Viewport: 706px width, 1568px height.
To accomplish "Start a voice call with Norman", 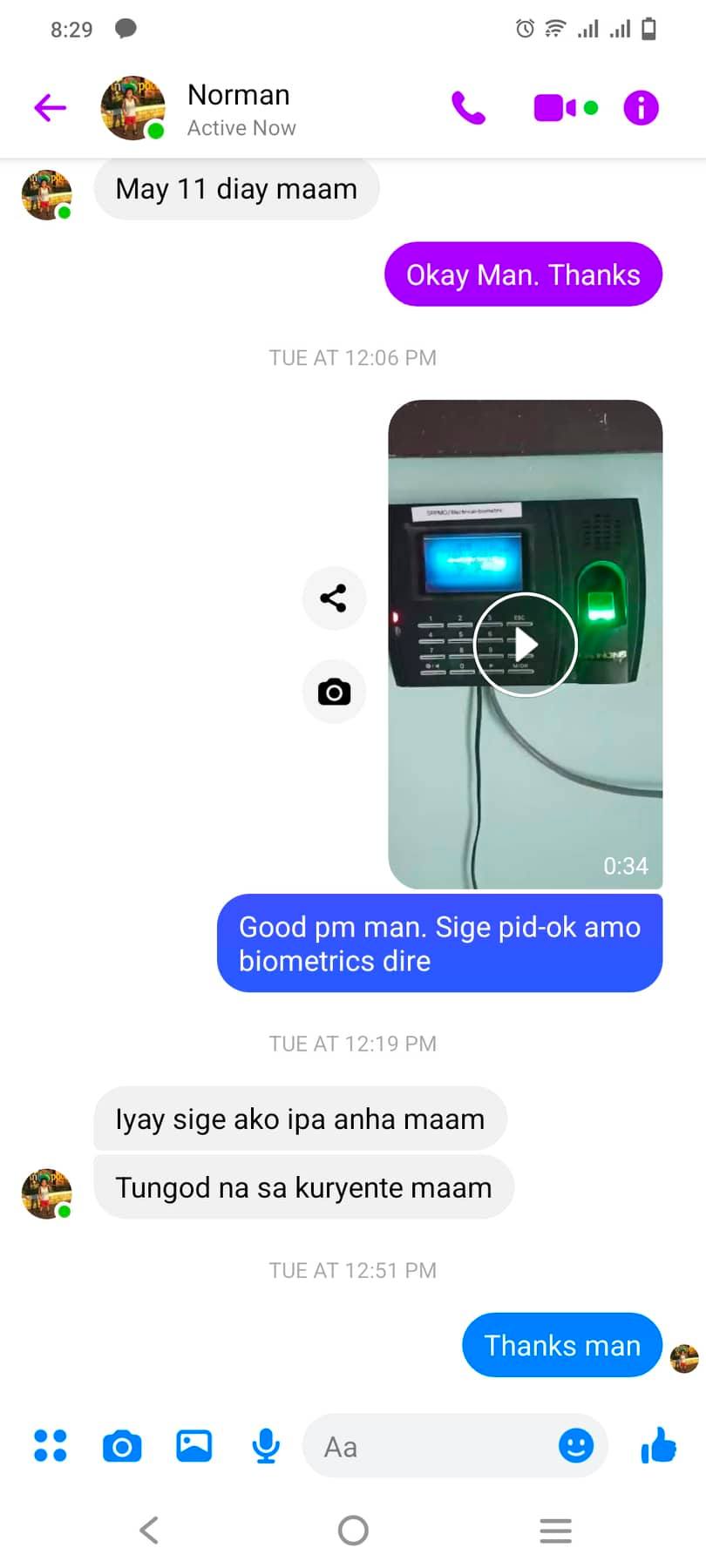I will (x=468, y=108).
